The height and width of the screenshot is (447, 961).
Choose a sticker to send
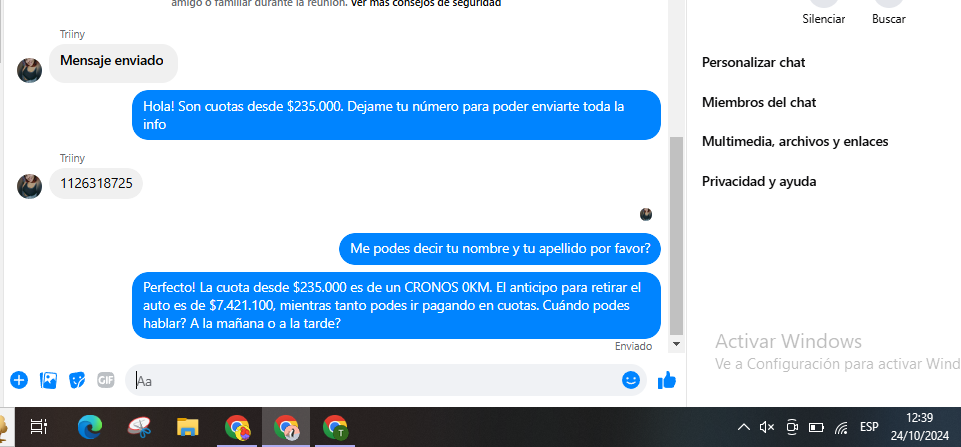[x=77, y=380]
